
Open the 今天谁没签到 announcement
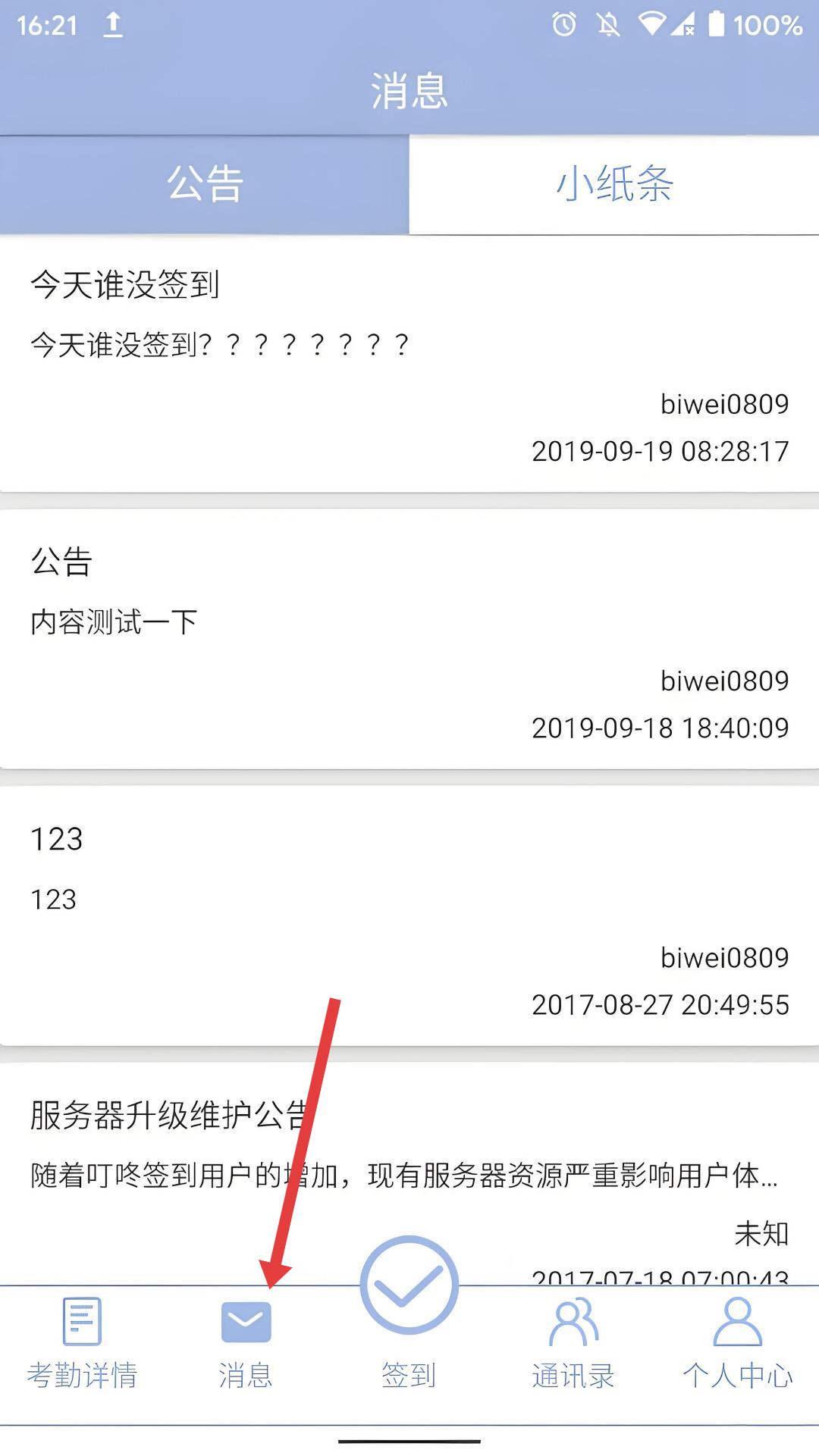pos(409,365)
